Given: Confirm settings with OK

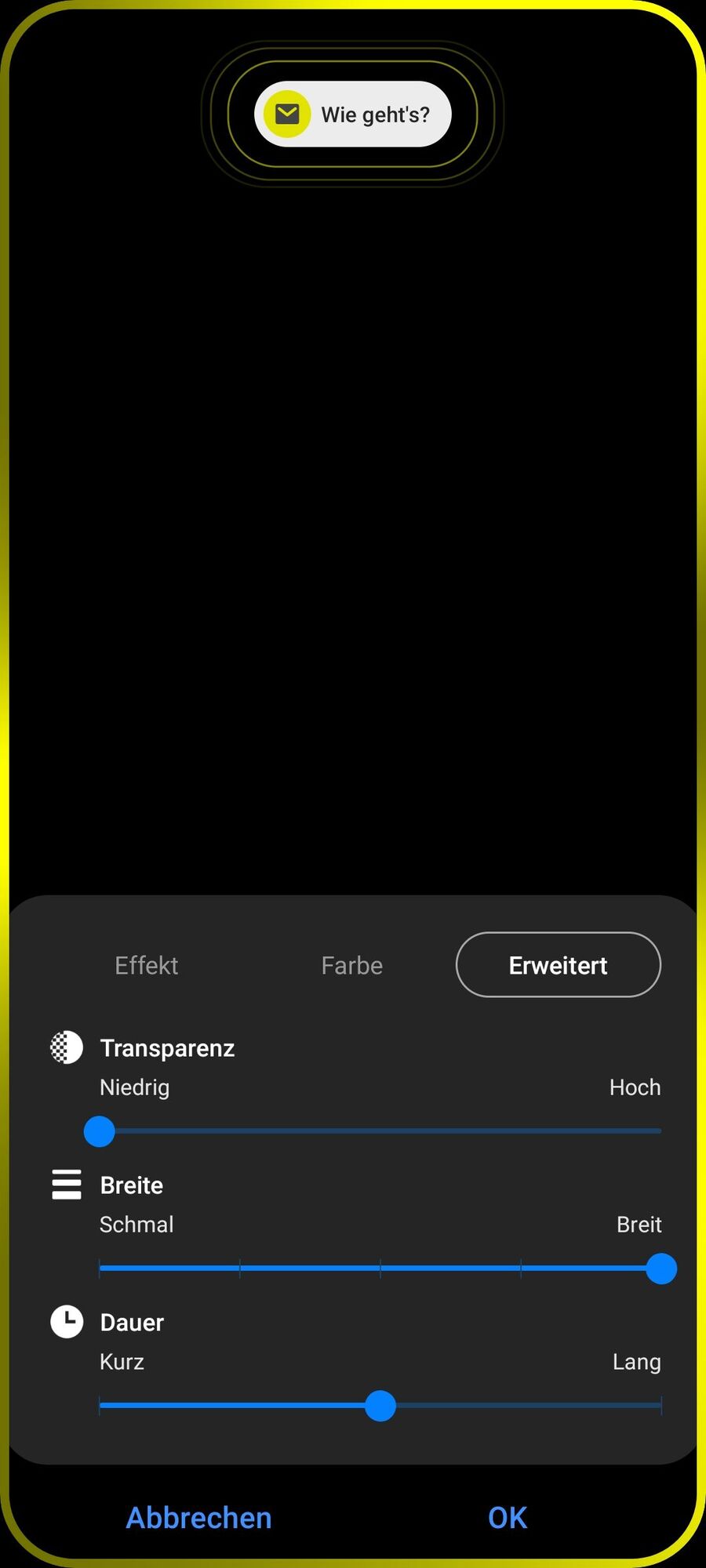Looking at the screenshot, I should 508,1518.
